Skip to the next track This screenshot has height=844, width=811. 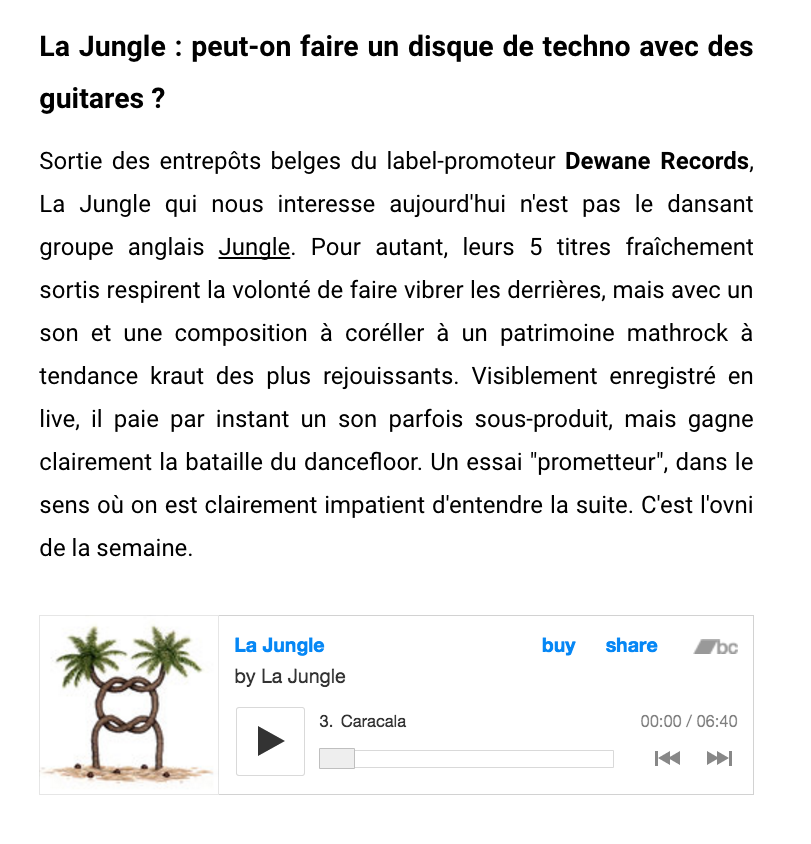tap(719, 758)
